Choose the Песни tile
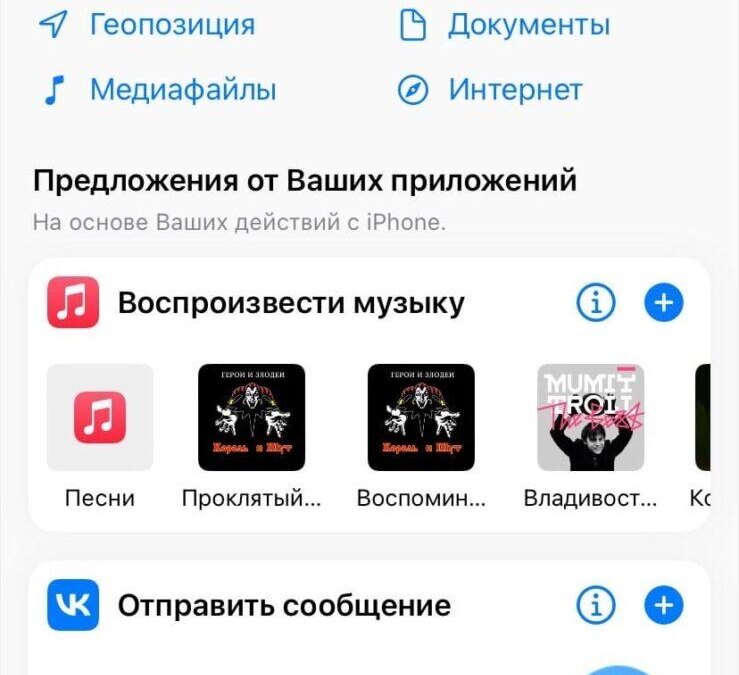This screenshot has width=739, height=675. click(x=100, y=417)
